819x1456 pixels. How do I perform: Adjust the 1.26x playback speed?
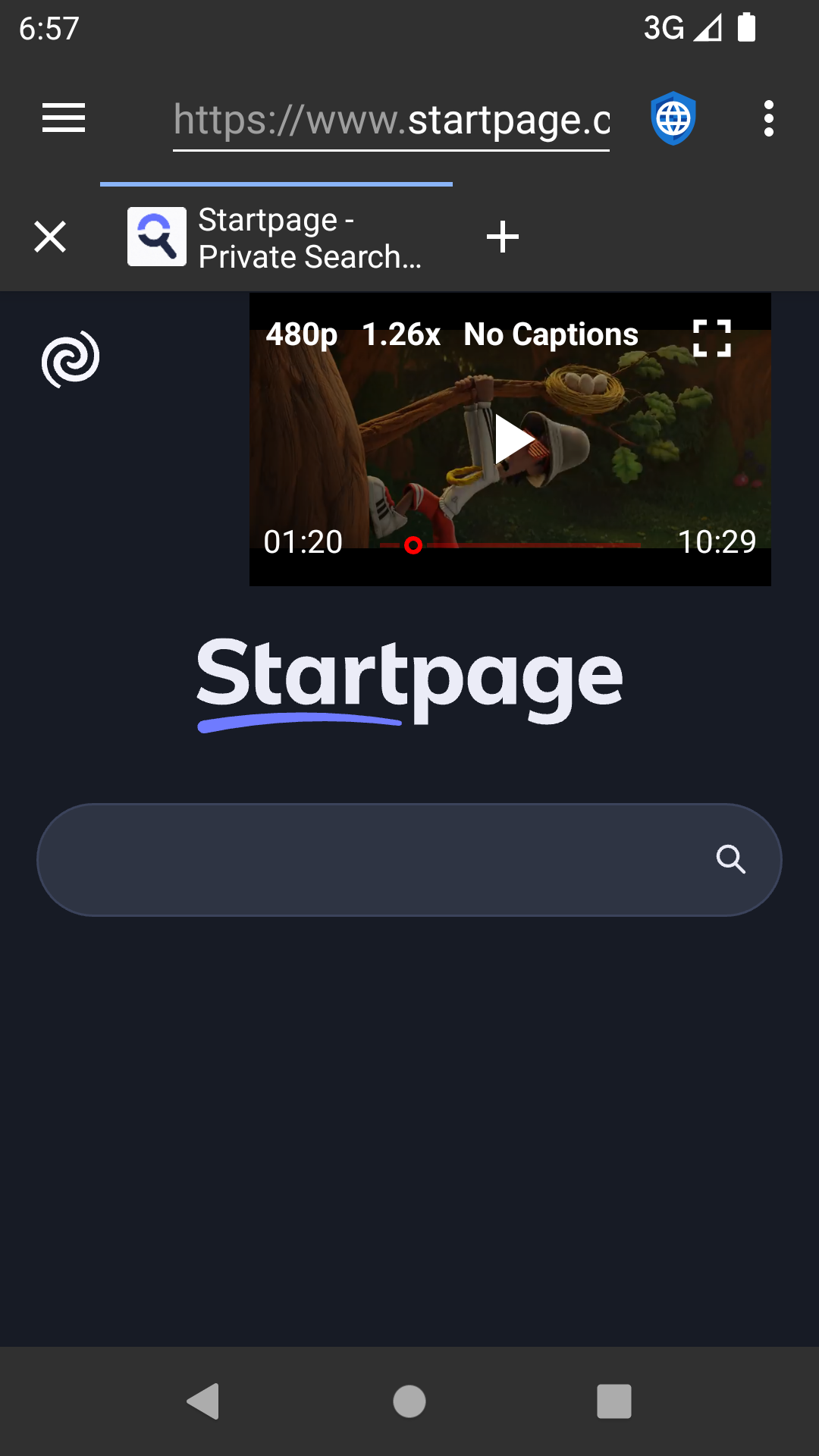pyautogui.click(x=401, y=334)
